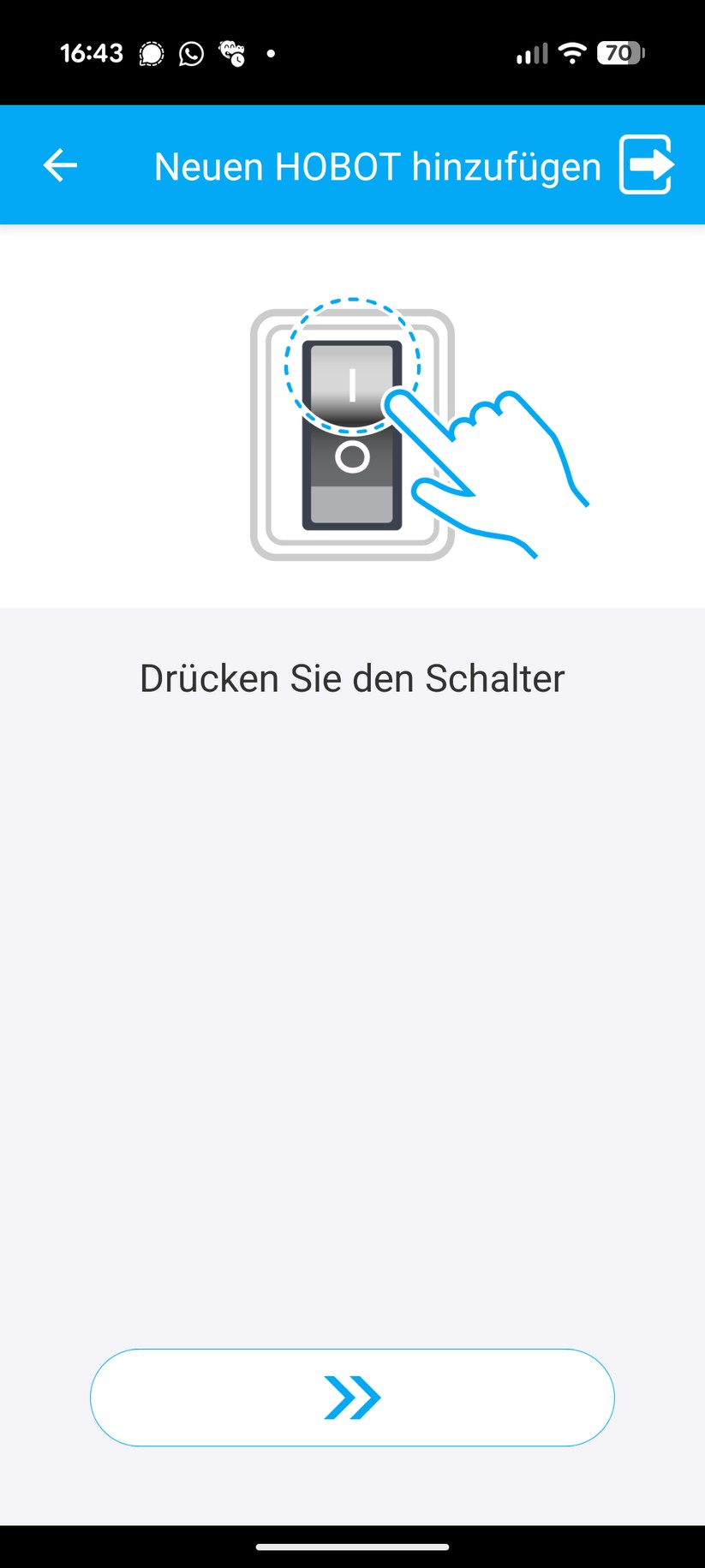Tap the dashed circle highlighting the switch

[x=355, y=364]
